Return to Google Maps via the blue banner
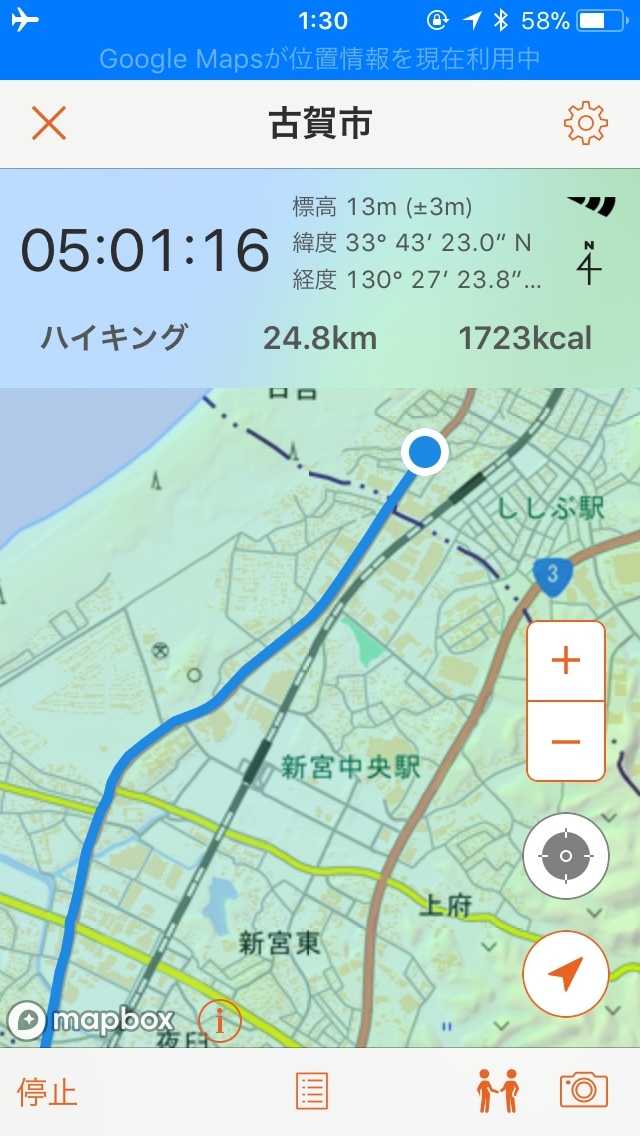The height and width of the screenshot is (1136, 640). [x=320, y=59]
